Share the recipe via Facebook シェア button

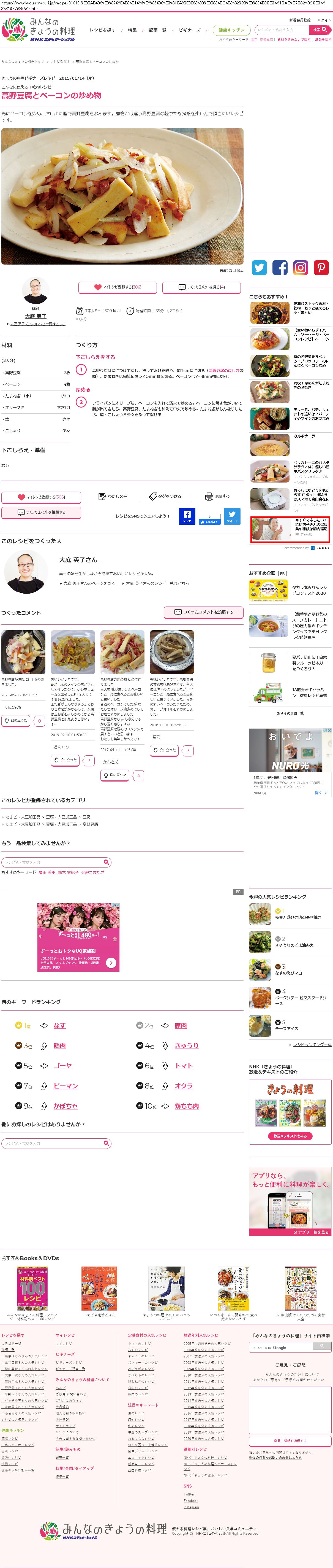(187, 516)
